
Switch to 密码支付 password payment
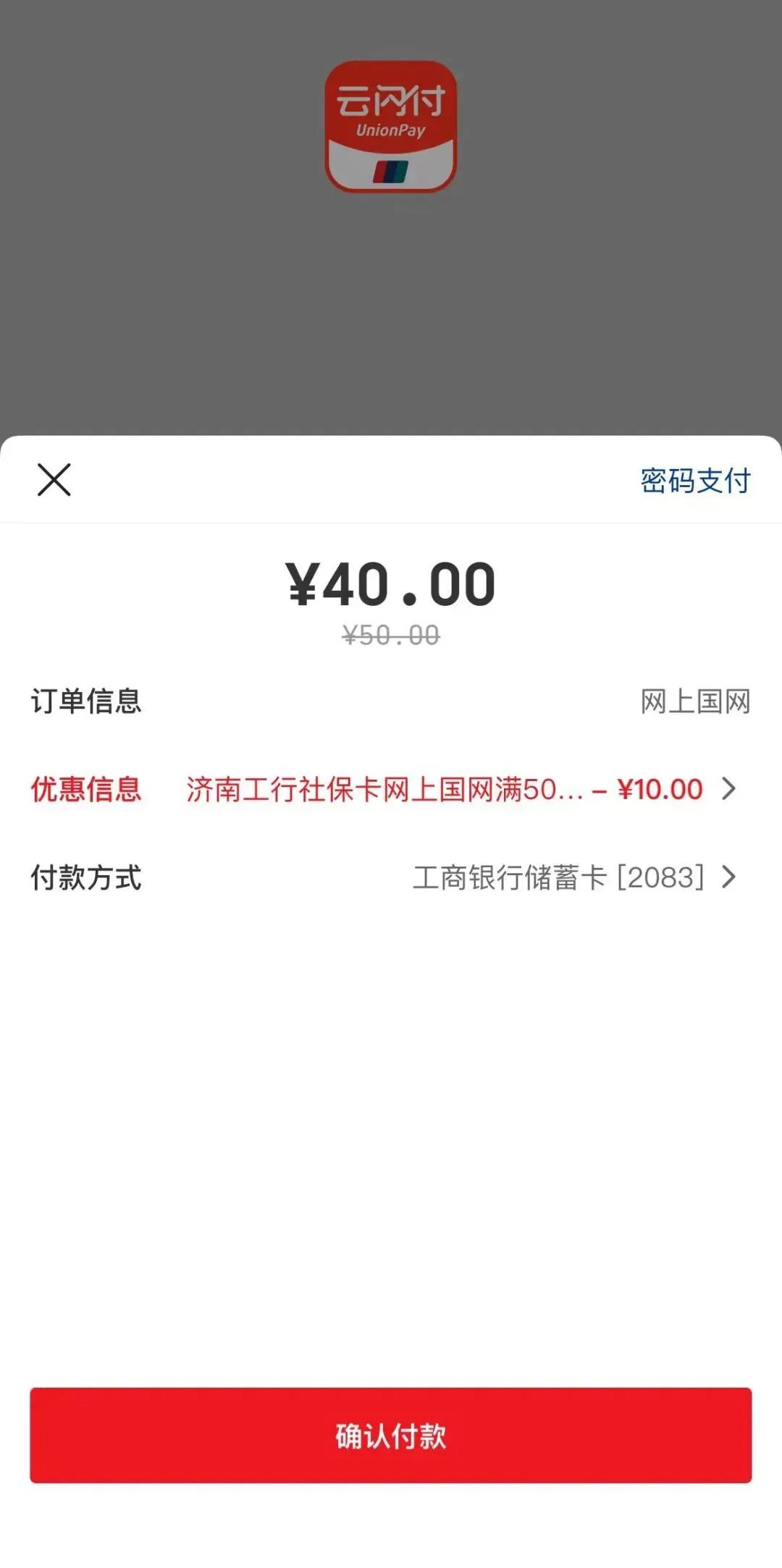694,481
